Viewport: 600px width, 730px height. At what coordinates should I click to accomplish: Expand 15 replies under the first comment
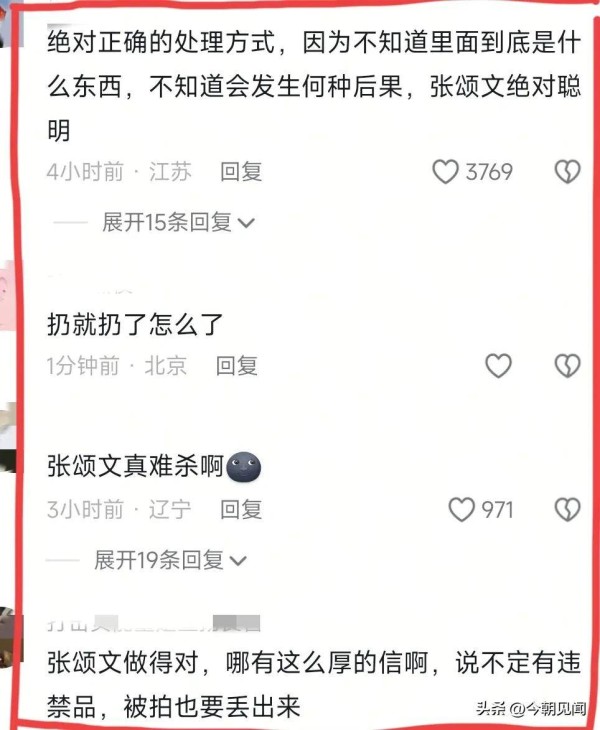click(x=178, y=222)
